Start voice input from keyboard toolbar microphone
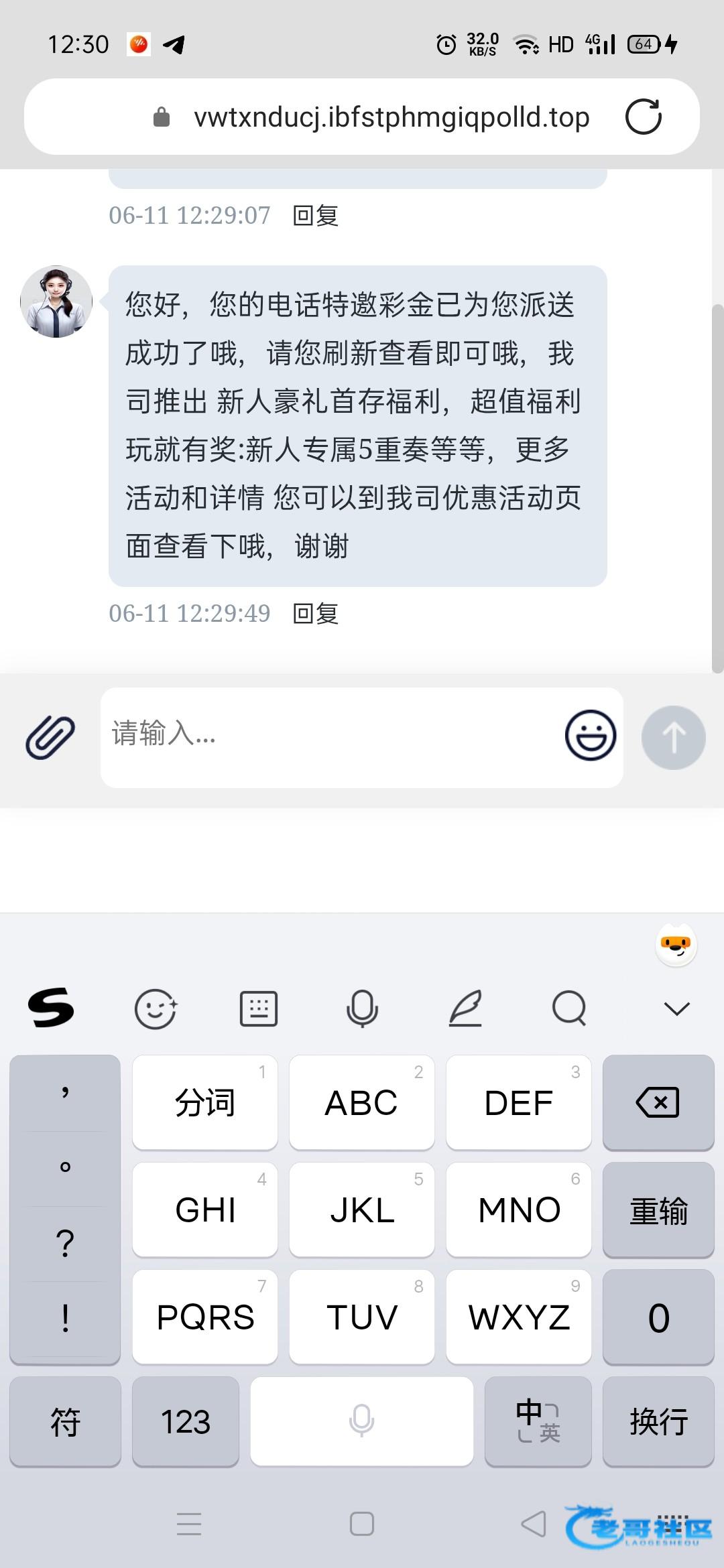Viewport: 724px width, 1568px height. click(362, 1008)
